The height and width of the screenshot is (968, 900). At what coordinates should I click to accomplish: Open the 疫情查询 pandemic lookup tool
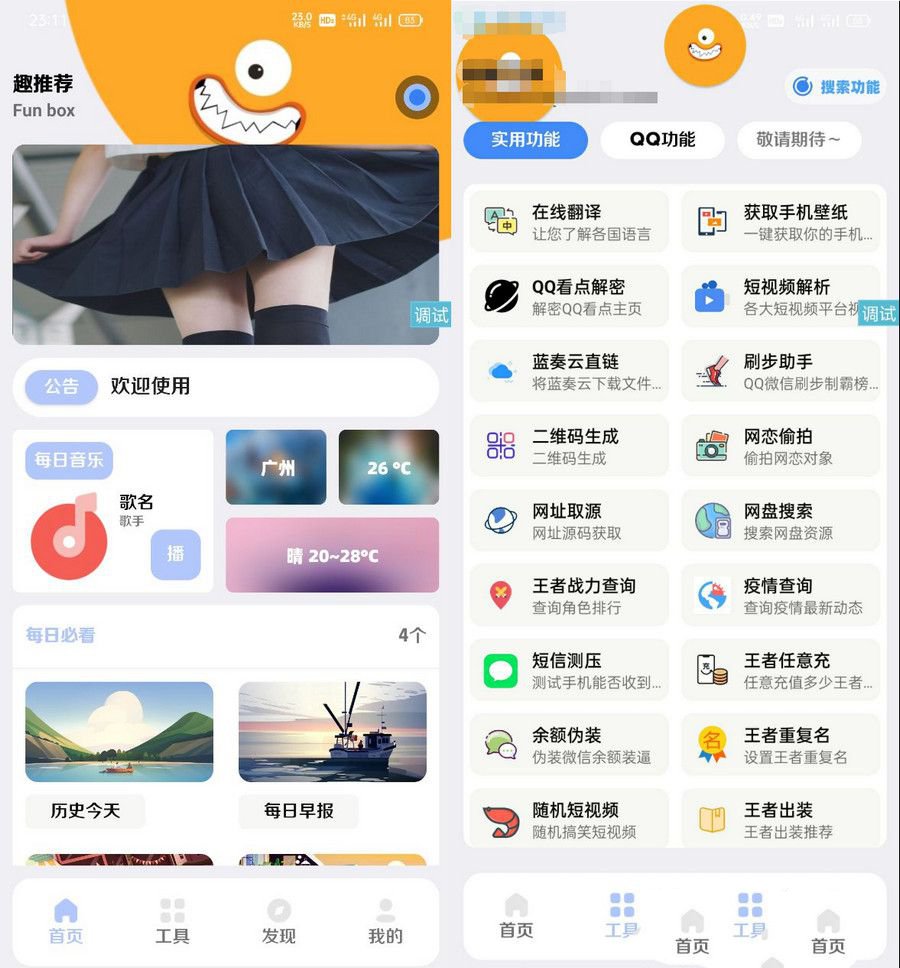coord(780,595)
